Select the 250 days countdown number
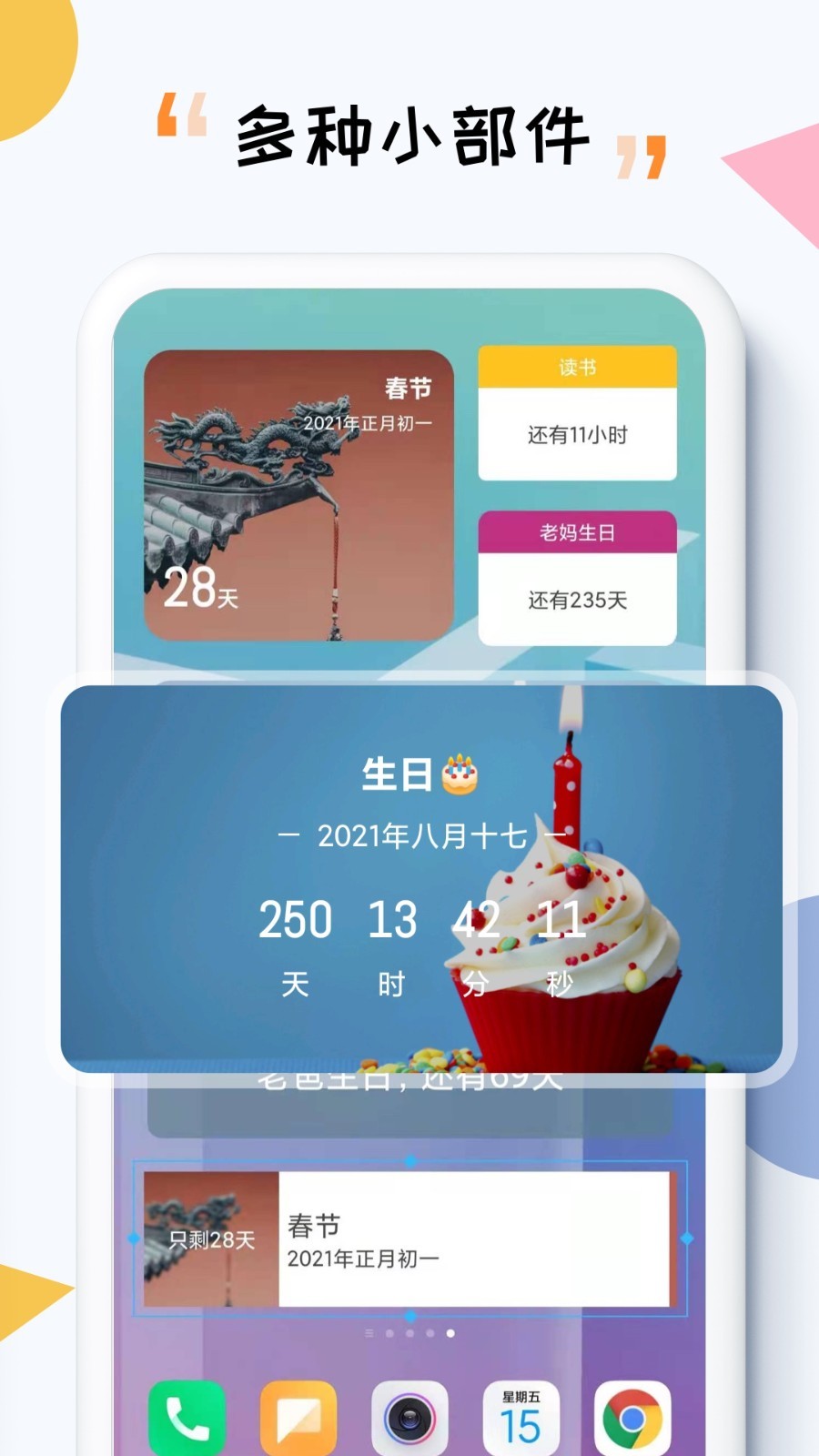 pyautogui.click(x=294, y=921)
